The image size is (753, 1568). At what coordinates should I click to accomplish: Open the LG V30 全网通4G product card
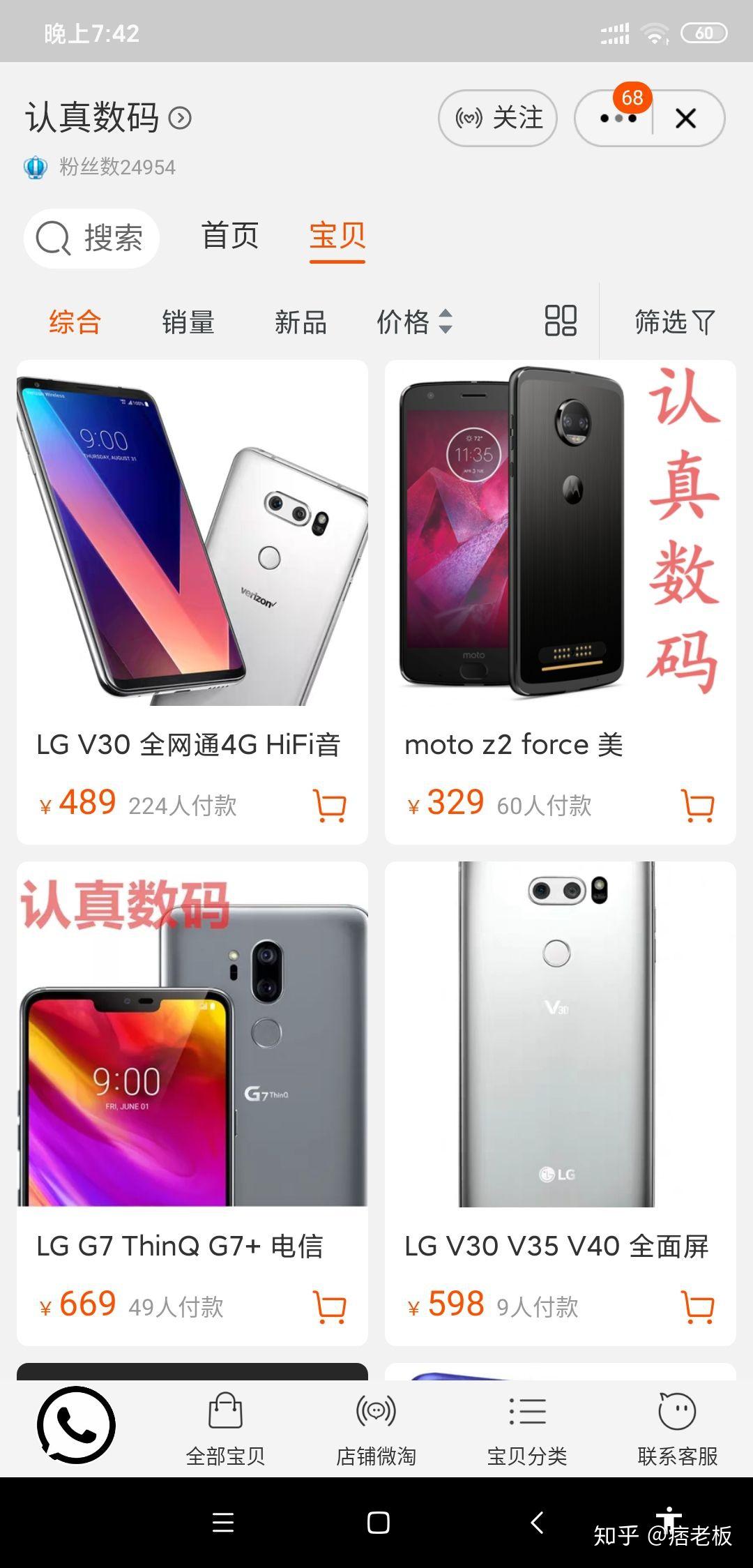192,602
